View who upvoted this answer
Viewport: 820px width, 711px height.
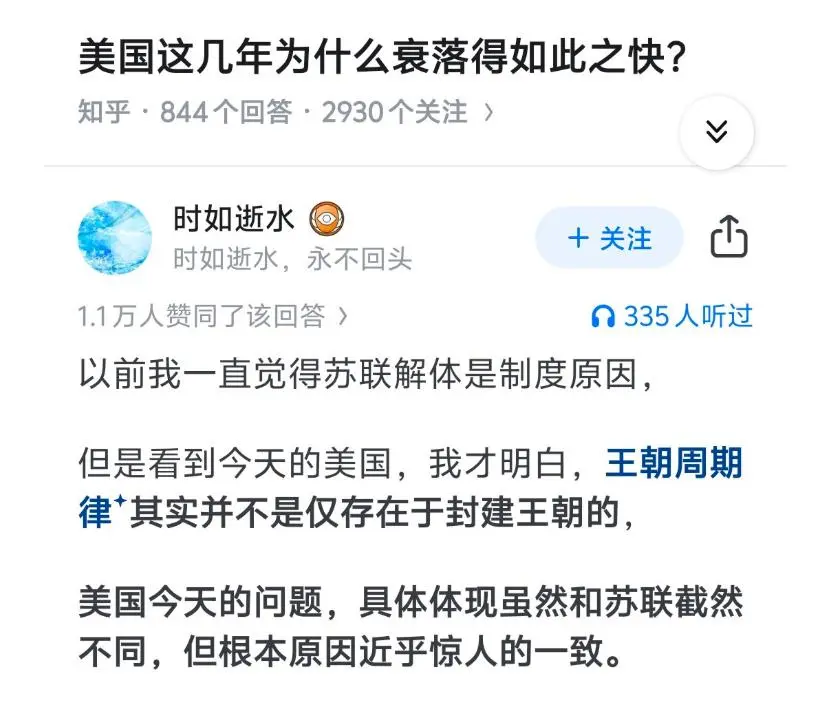point(212,317)
